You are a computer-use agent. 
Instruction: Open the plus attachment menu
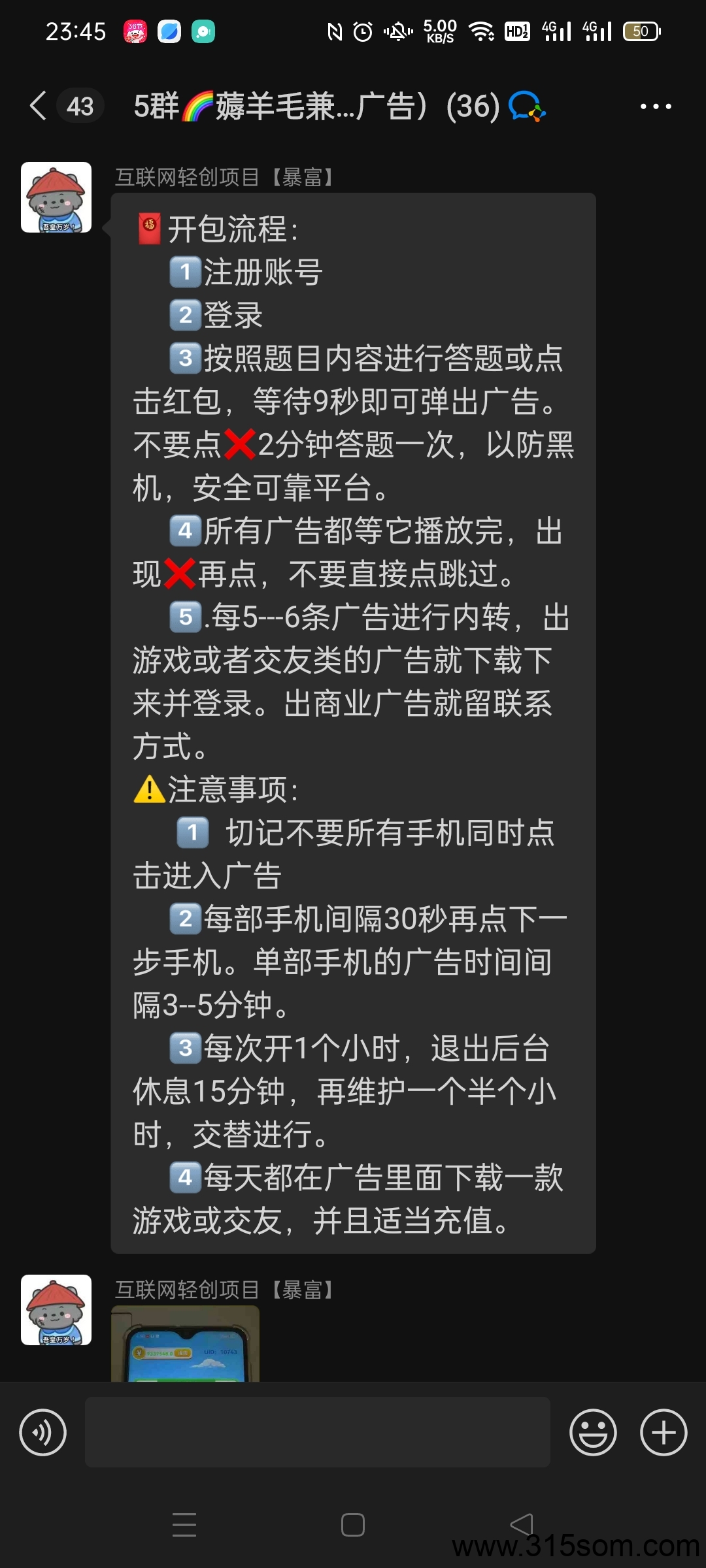click(x=664, y=1433)
